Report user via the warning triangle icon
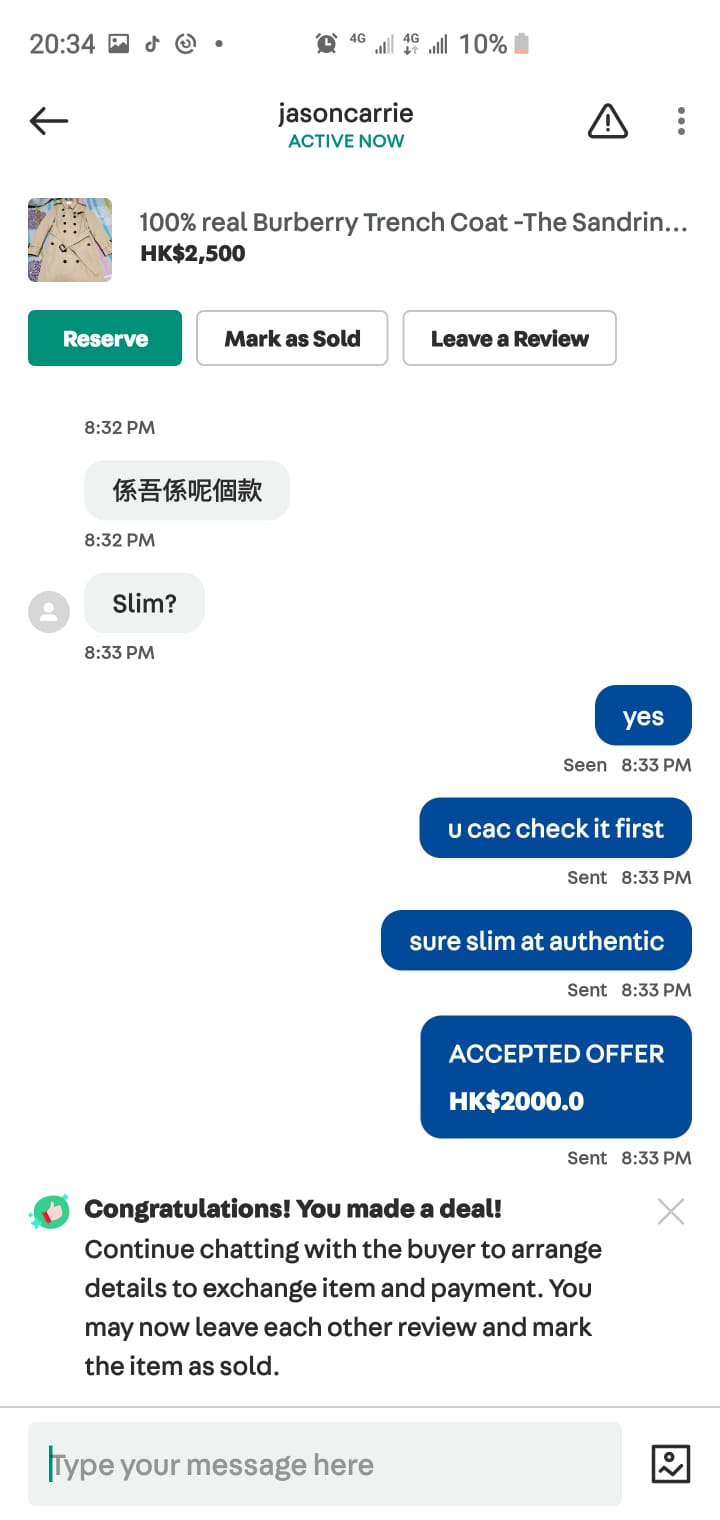This screenshot has height=1520, width=720. point(607,122)
